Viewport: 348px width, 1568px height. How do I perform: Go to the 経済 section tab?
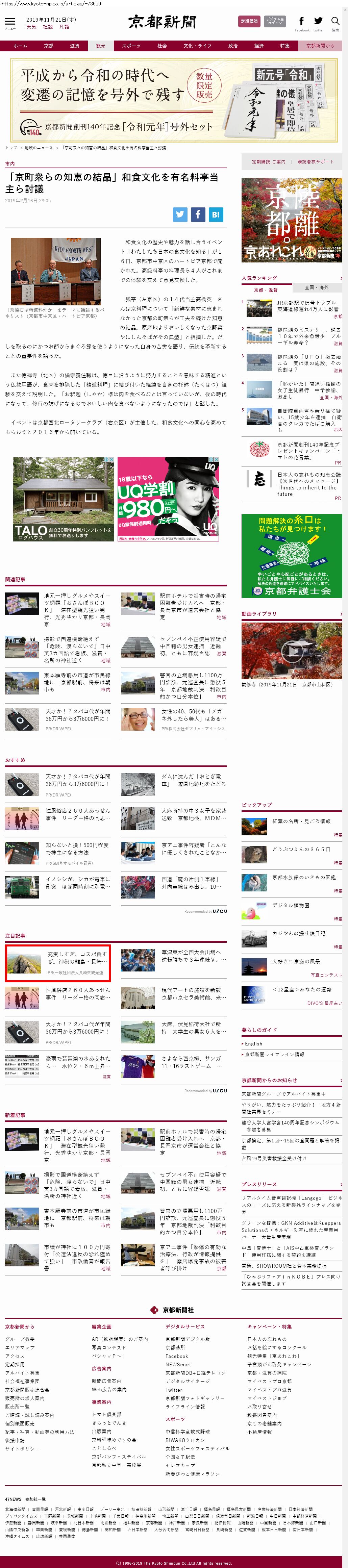(x=258, y=46)
